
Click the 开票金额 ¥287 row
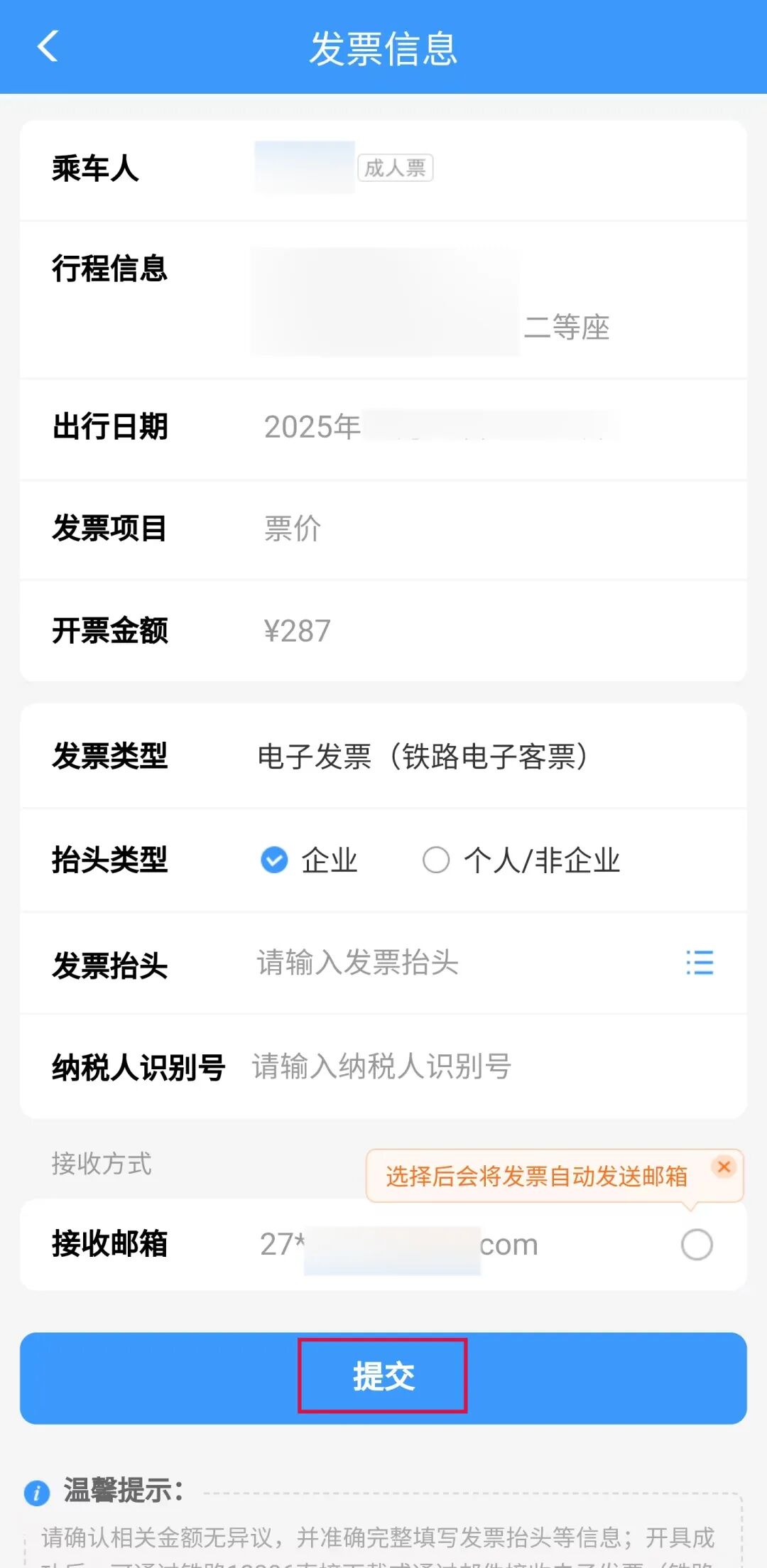383,632
